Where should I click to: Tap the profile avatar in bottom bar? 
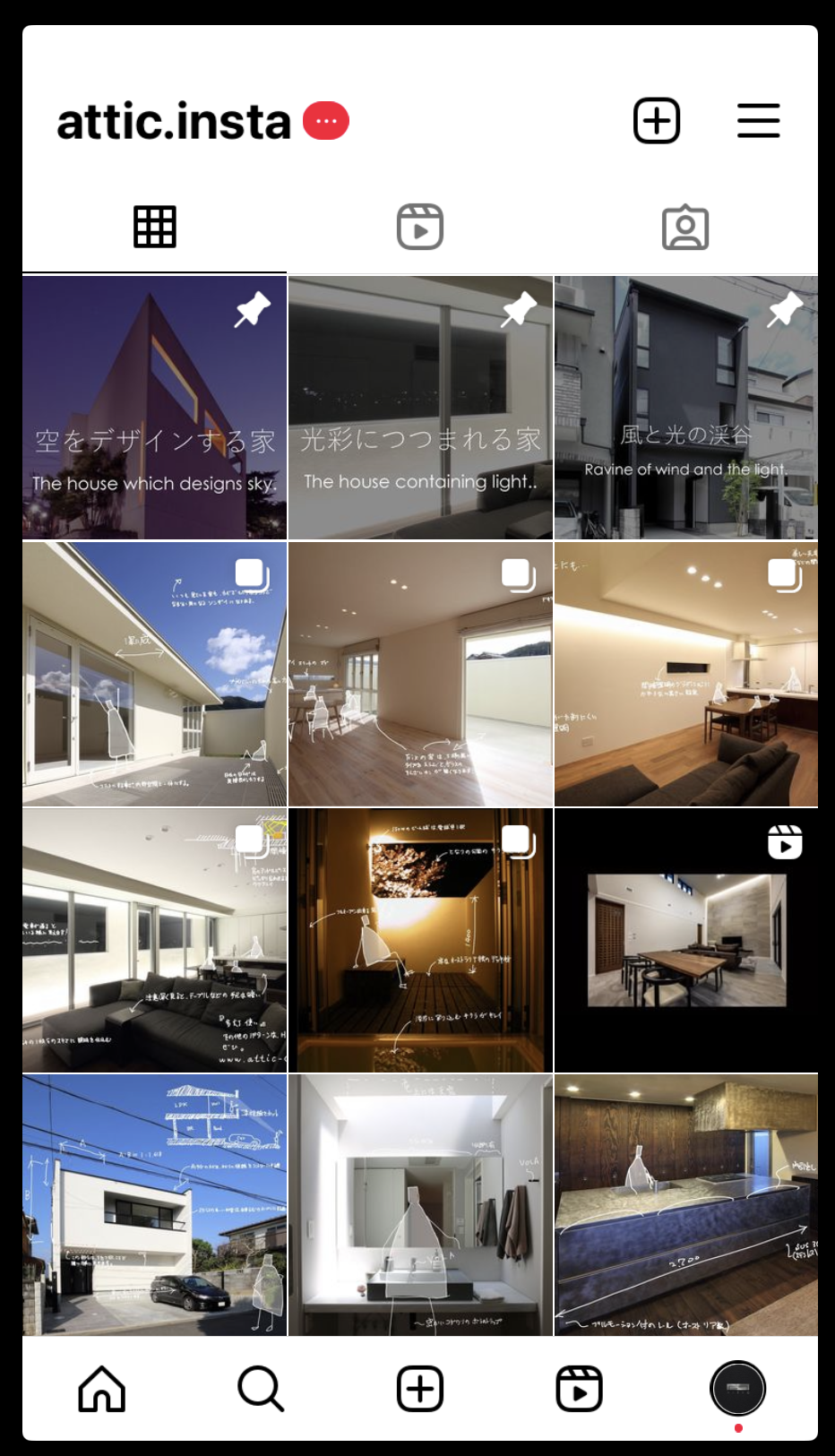pos(738,1389)
